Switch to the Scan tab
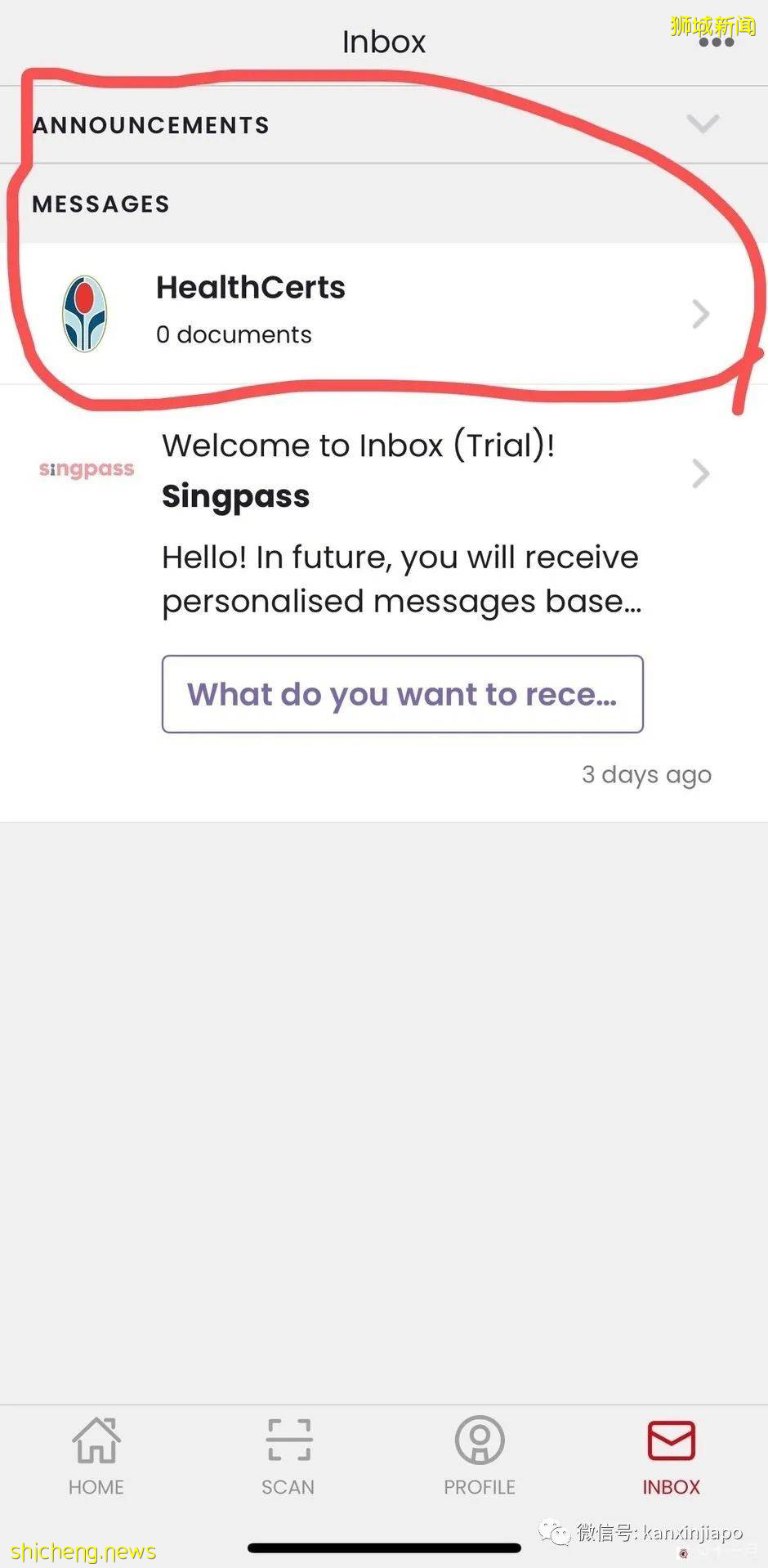 (288, 1457)
